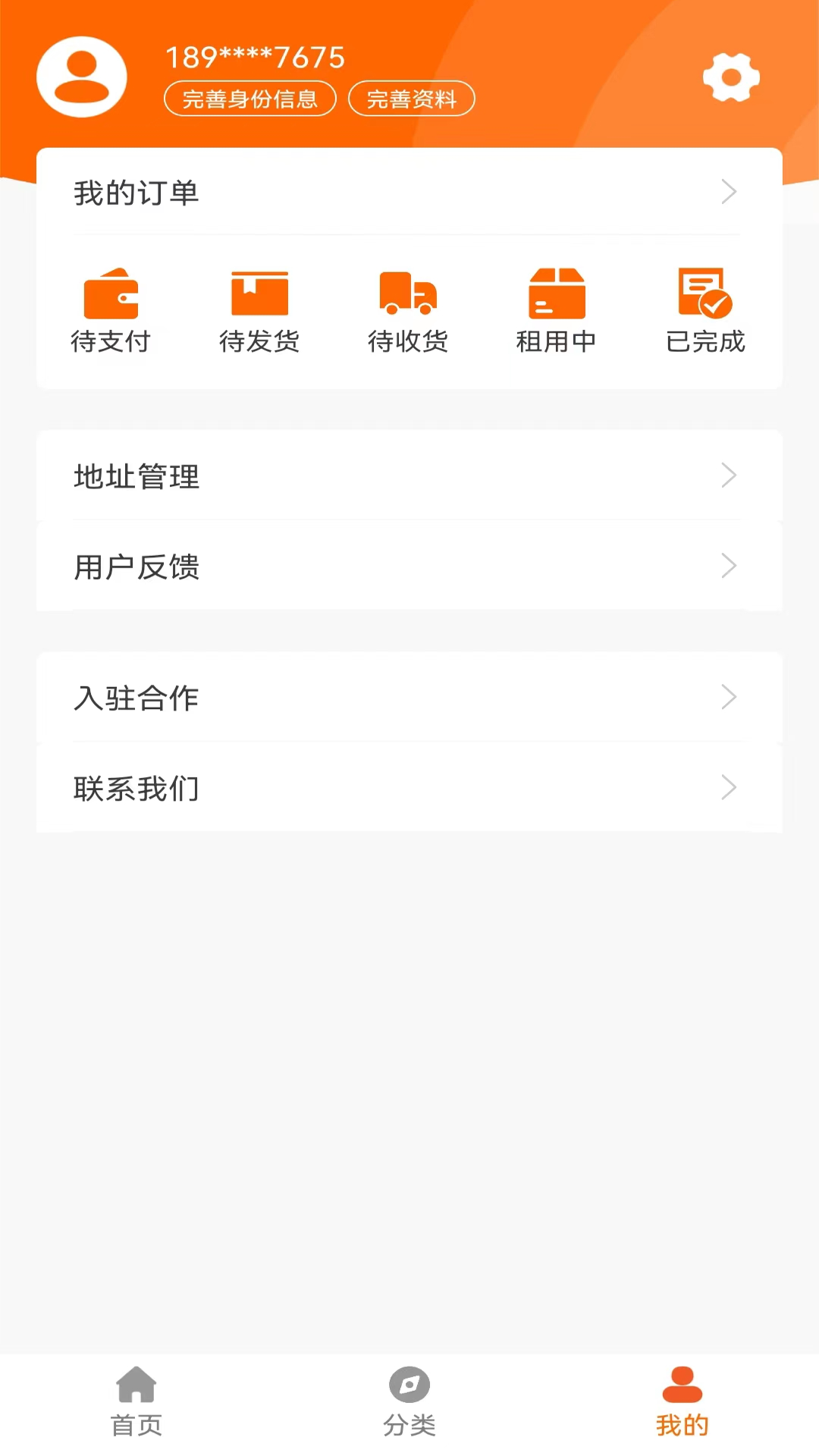Open 地址管理
Image resolution: width=819 pixels, height=1456 pixels.
tap(409, 476)
